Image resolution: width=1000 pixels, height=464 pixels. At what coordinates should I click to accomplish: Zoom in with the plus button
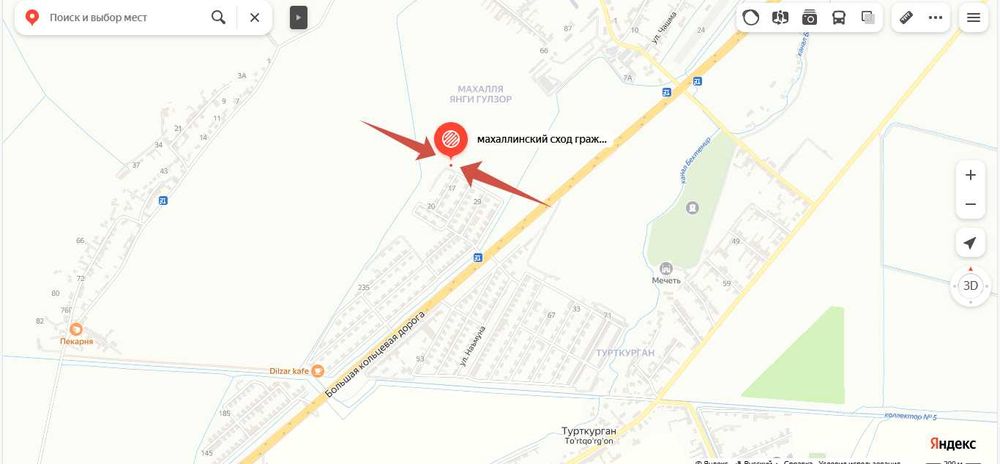tap(970, 175)
